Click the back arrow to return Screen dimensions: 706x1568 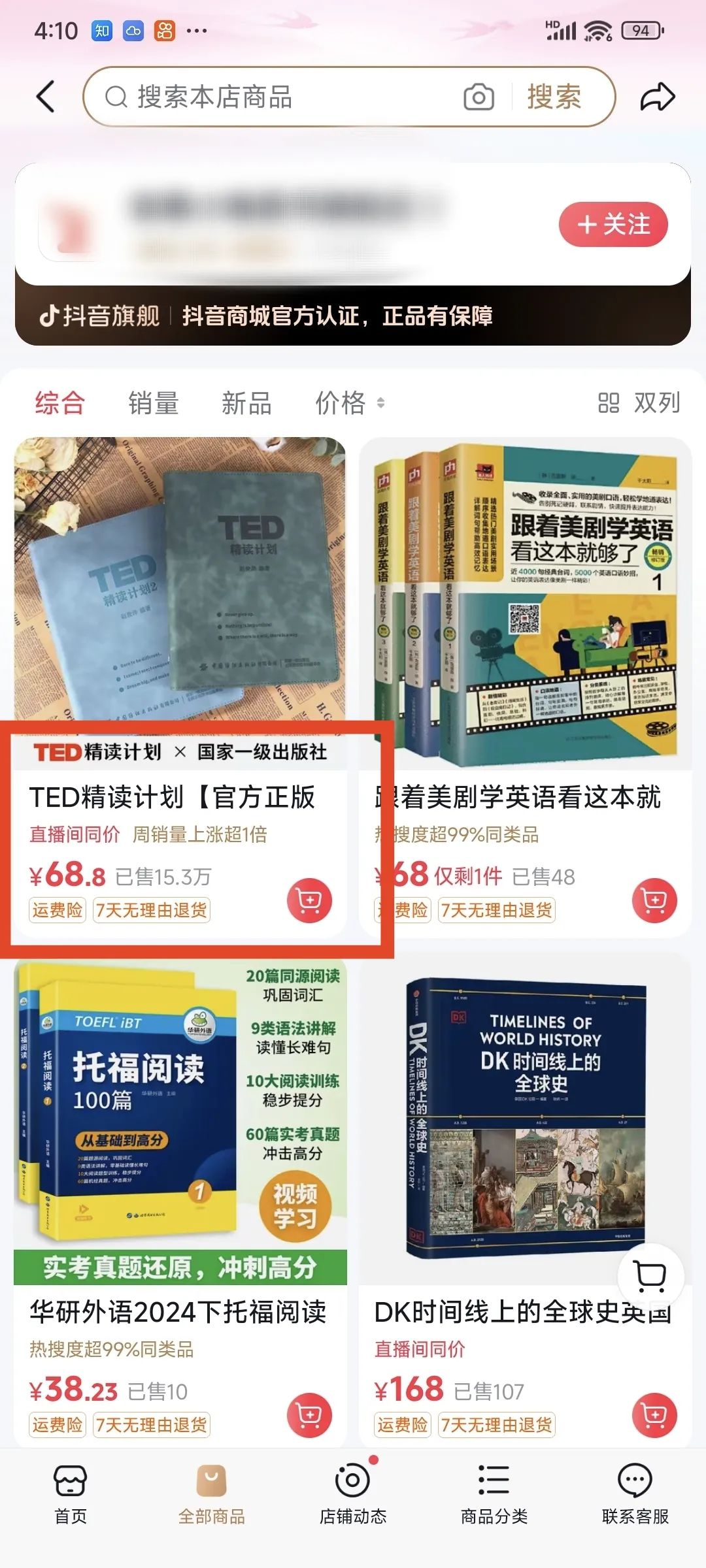coord(43,95)
